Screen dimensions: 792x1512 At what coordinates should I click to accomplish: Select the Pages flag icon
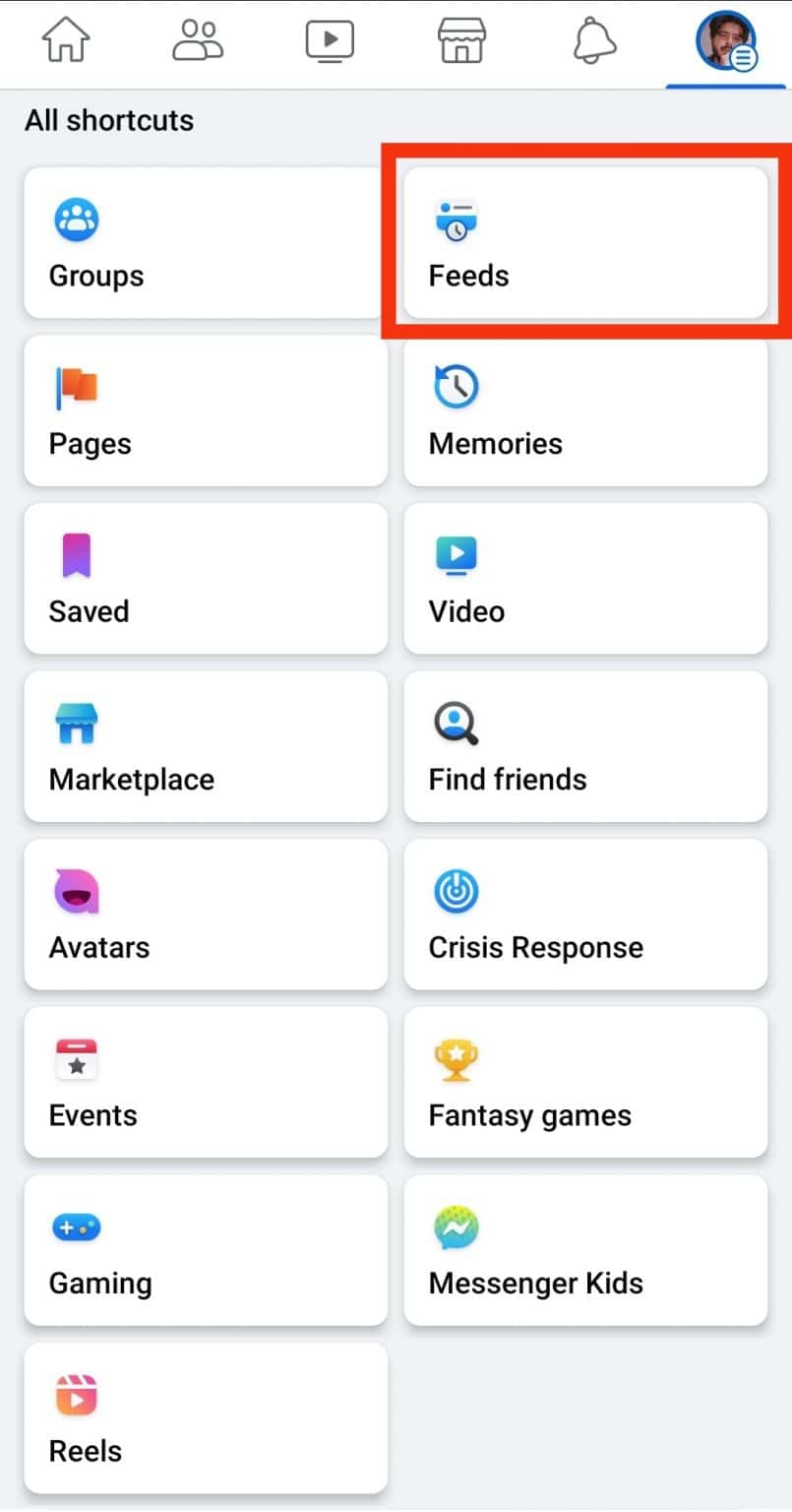[x=77, y=386]
